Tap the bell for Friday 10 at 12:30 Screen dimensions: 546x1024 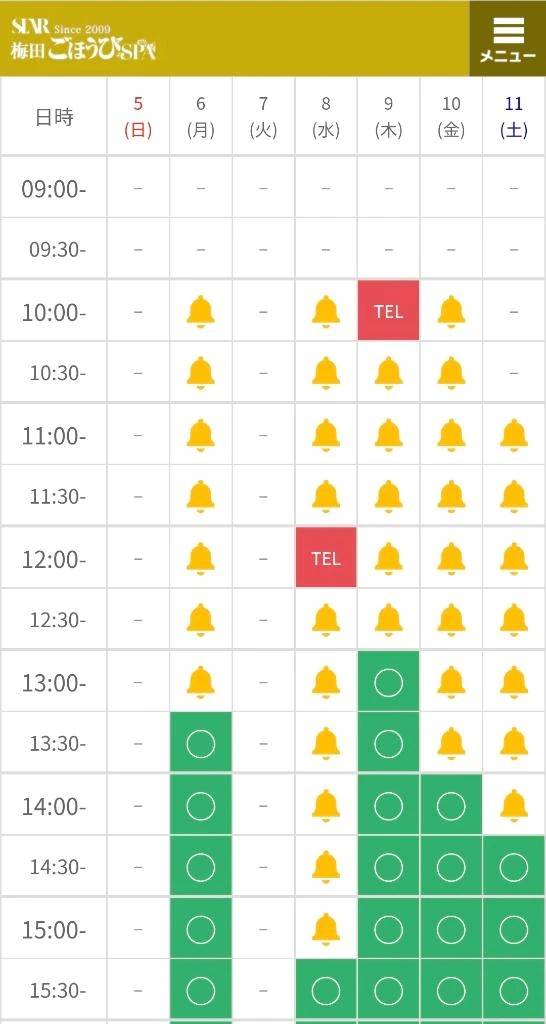click(x=451, y=620)
